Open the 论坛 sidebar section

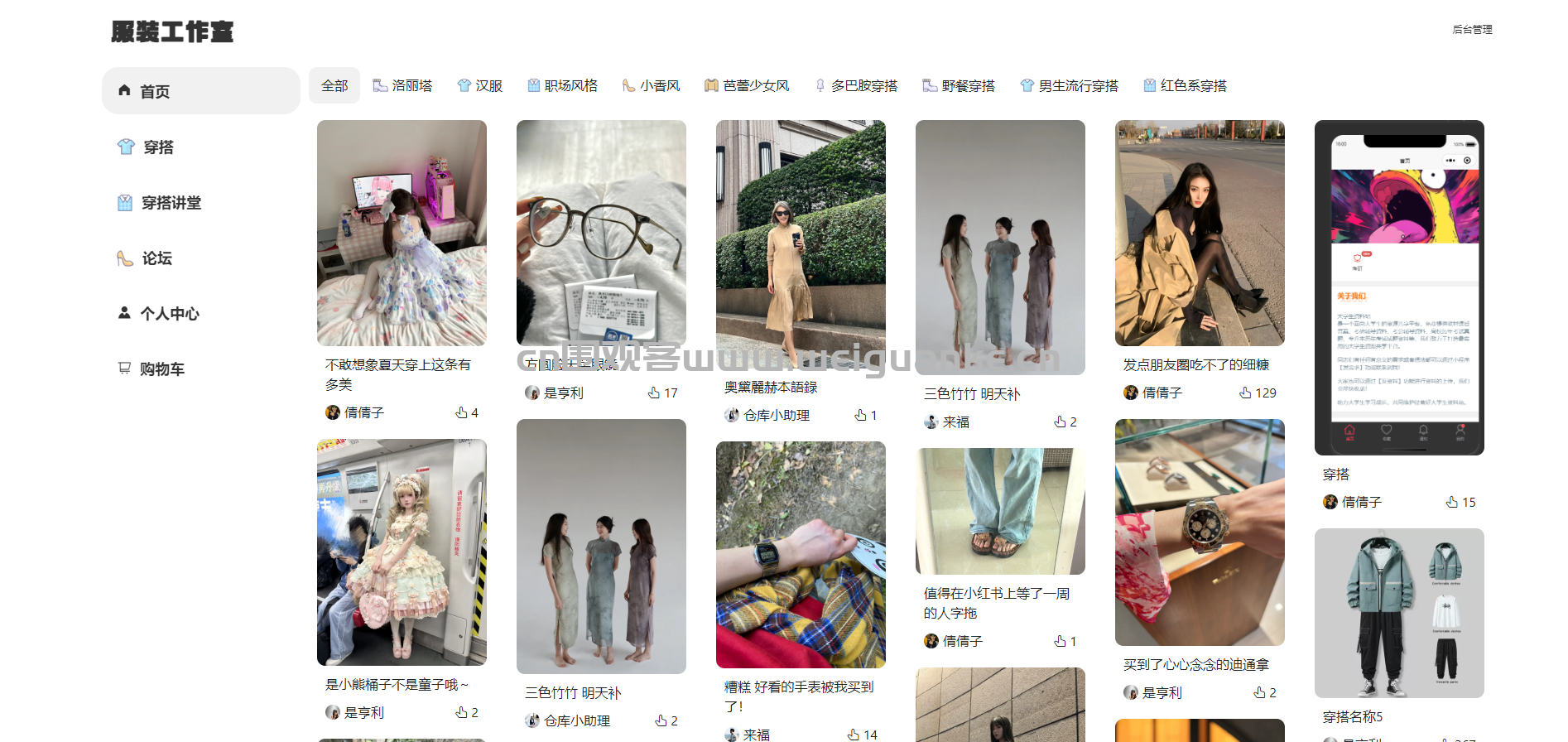pos(156,258)
